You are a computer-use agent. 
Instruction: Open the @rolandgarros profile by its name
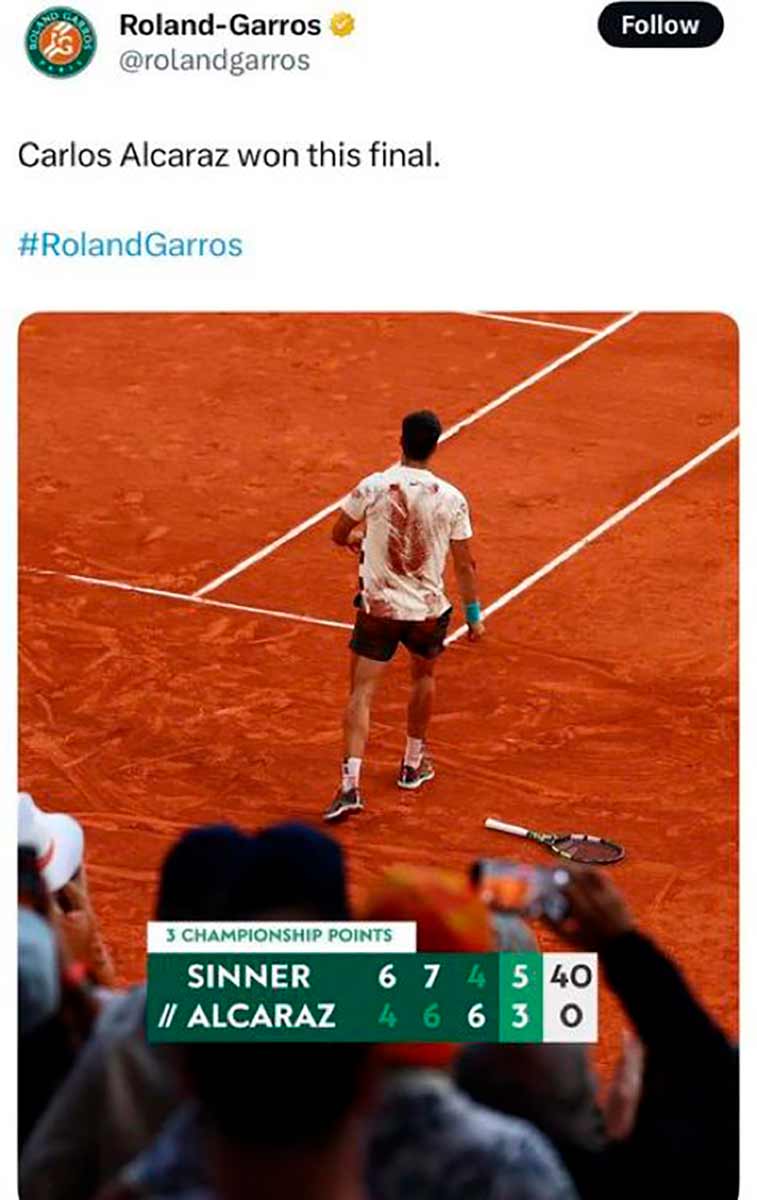point(220,25)
